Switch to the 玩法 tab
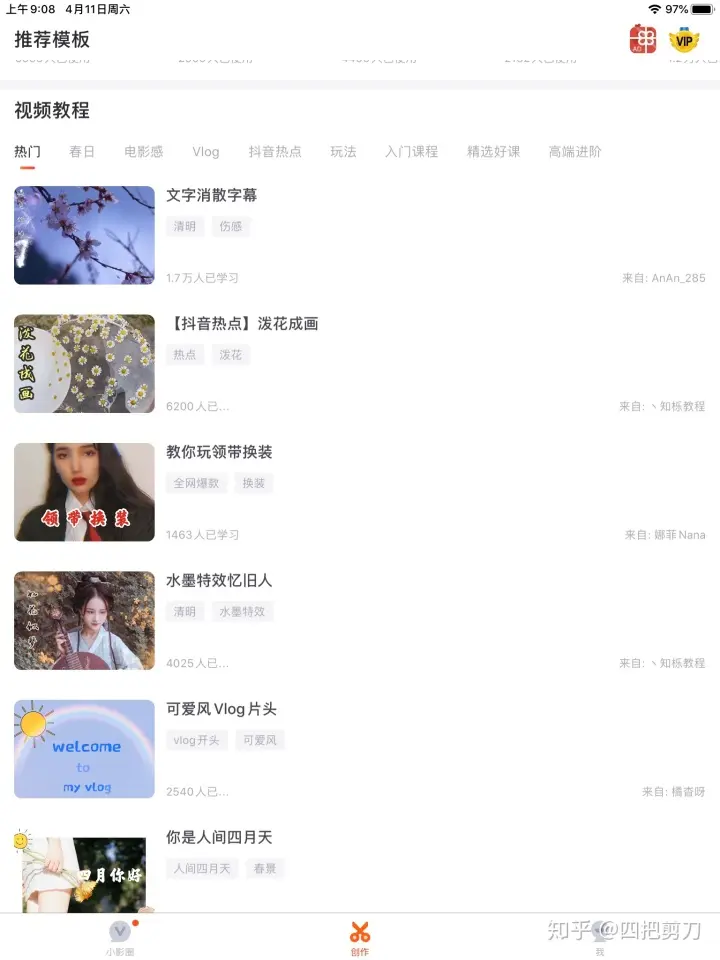 coord(343,152)
